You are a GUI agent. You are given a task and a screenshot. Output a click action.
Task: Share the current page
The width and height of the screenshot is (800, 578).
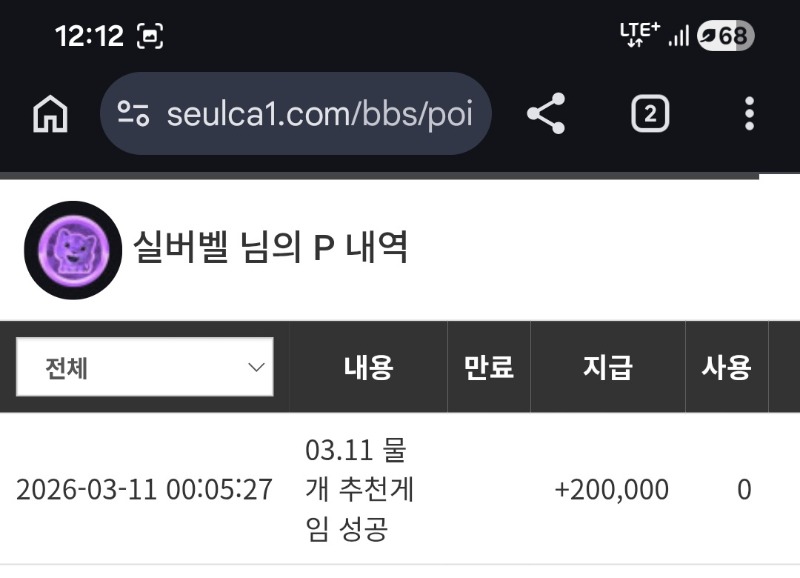tap(546, 113)
